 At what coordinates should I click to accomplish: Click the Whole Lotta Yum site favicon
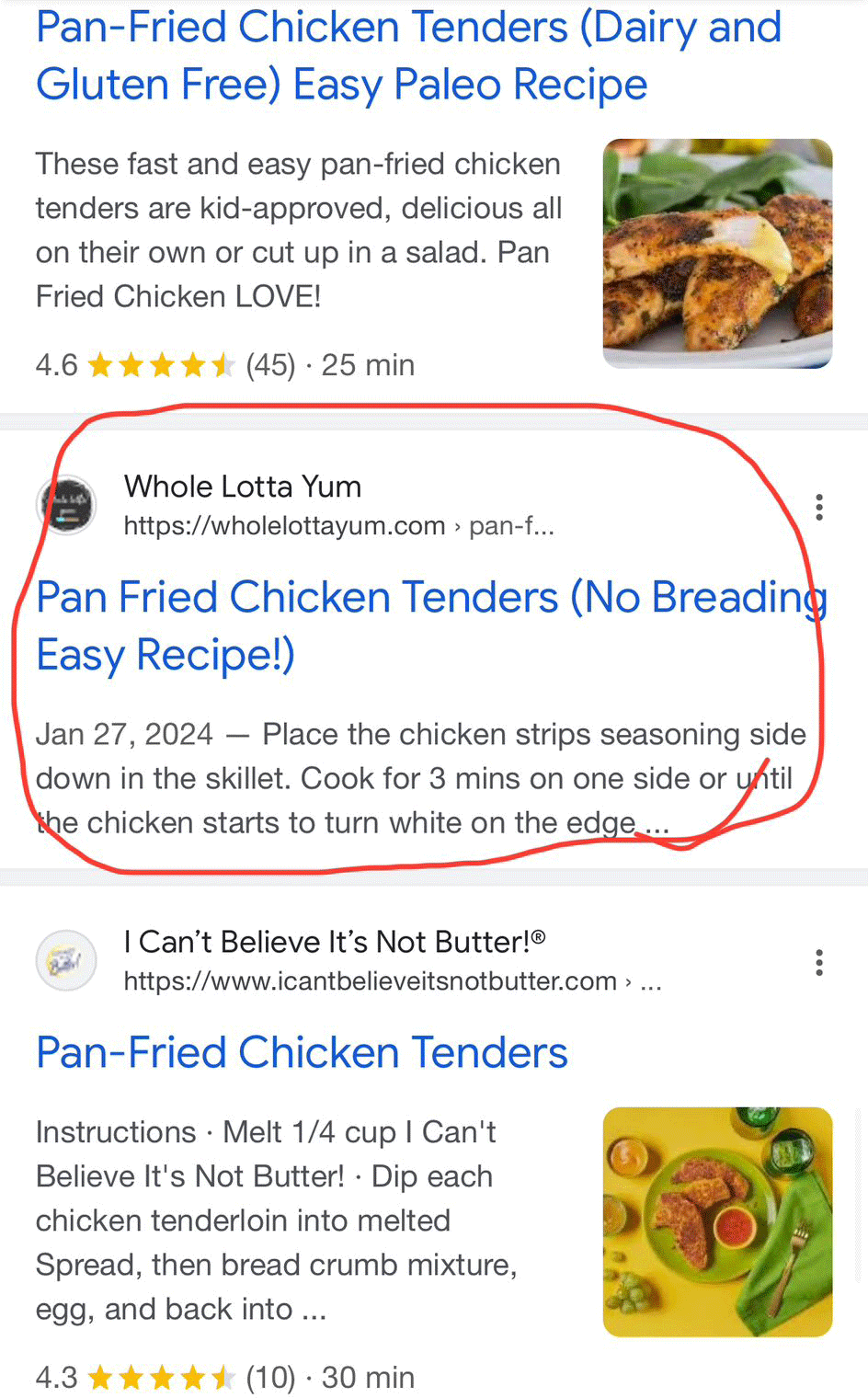[x=65, y=504]
